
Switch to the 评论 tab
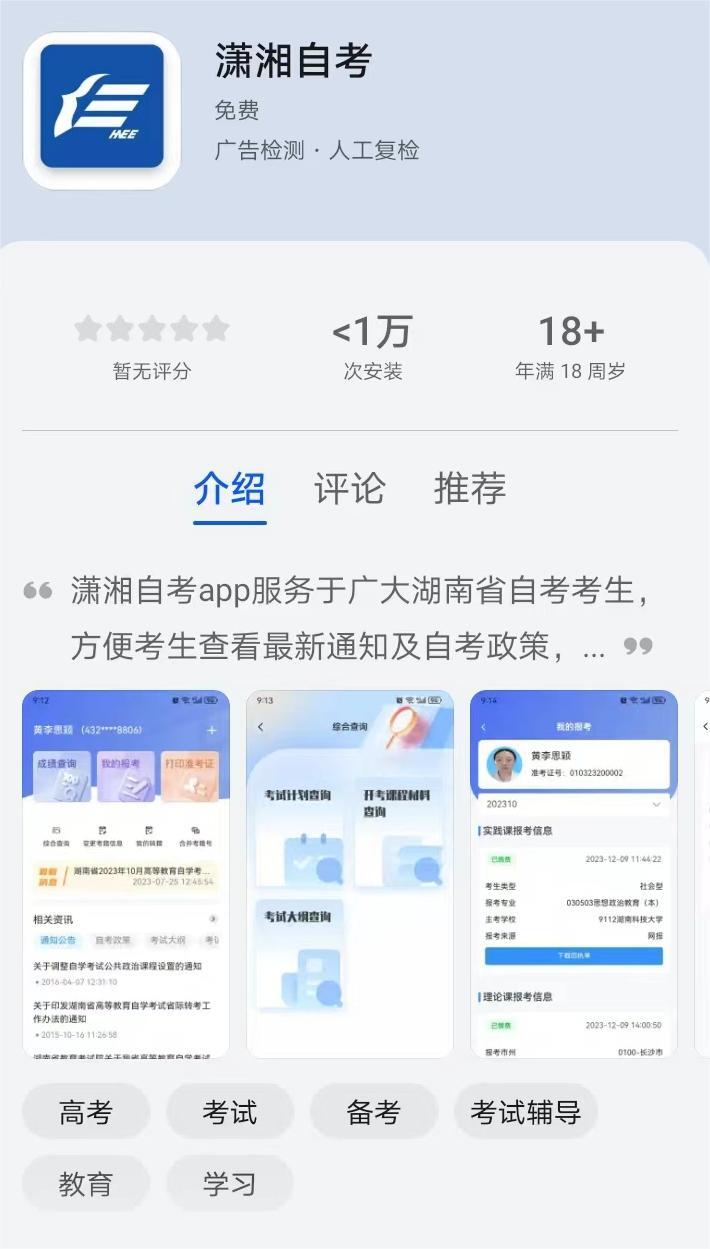[x=349, y=488]
